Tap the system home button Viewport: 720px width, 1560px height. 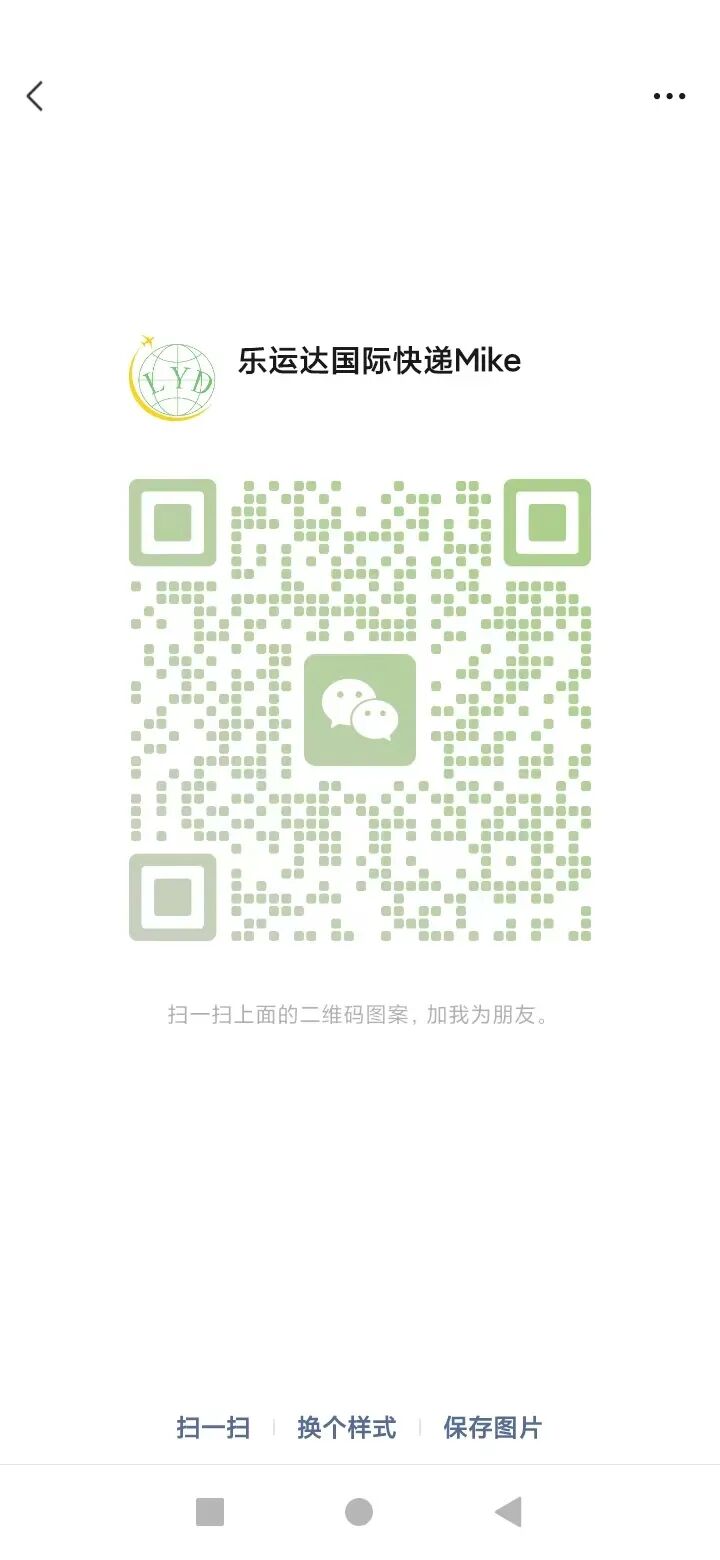click(359, 1512)
